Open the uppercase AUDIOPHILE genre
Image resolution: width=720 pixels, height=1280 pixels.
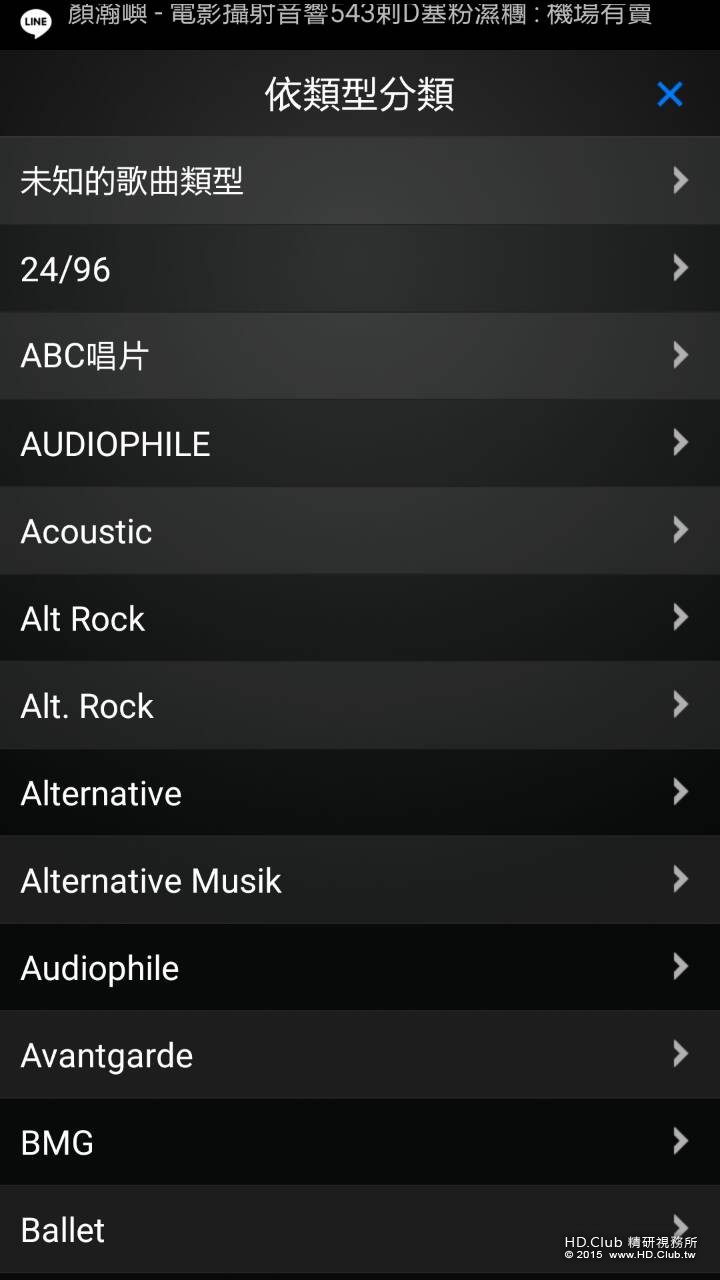[360, 443]
